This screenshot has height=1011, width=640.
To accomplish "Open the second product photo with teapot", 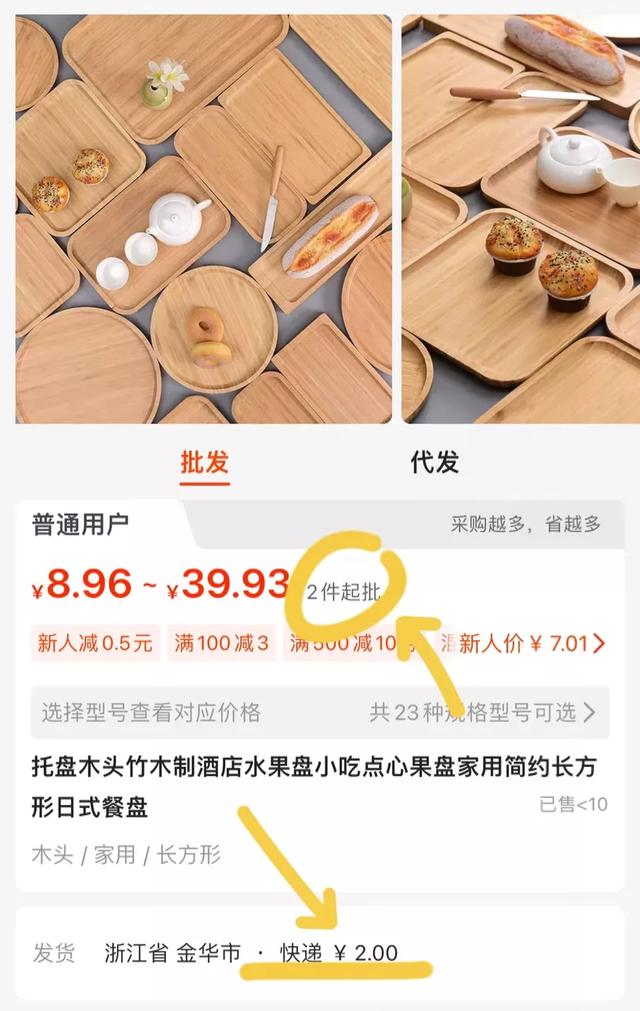I will pos(520,219).
